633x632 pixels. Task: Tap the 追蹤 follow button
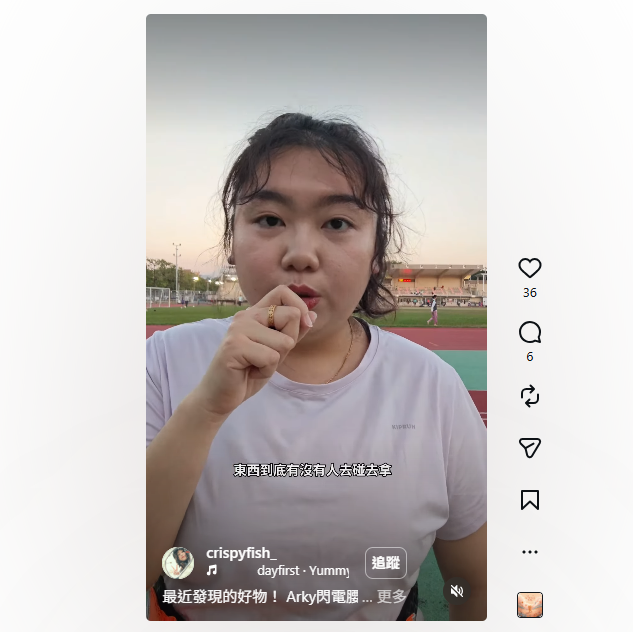click(x=386, y=563)
